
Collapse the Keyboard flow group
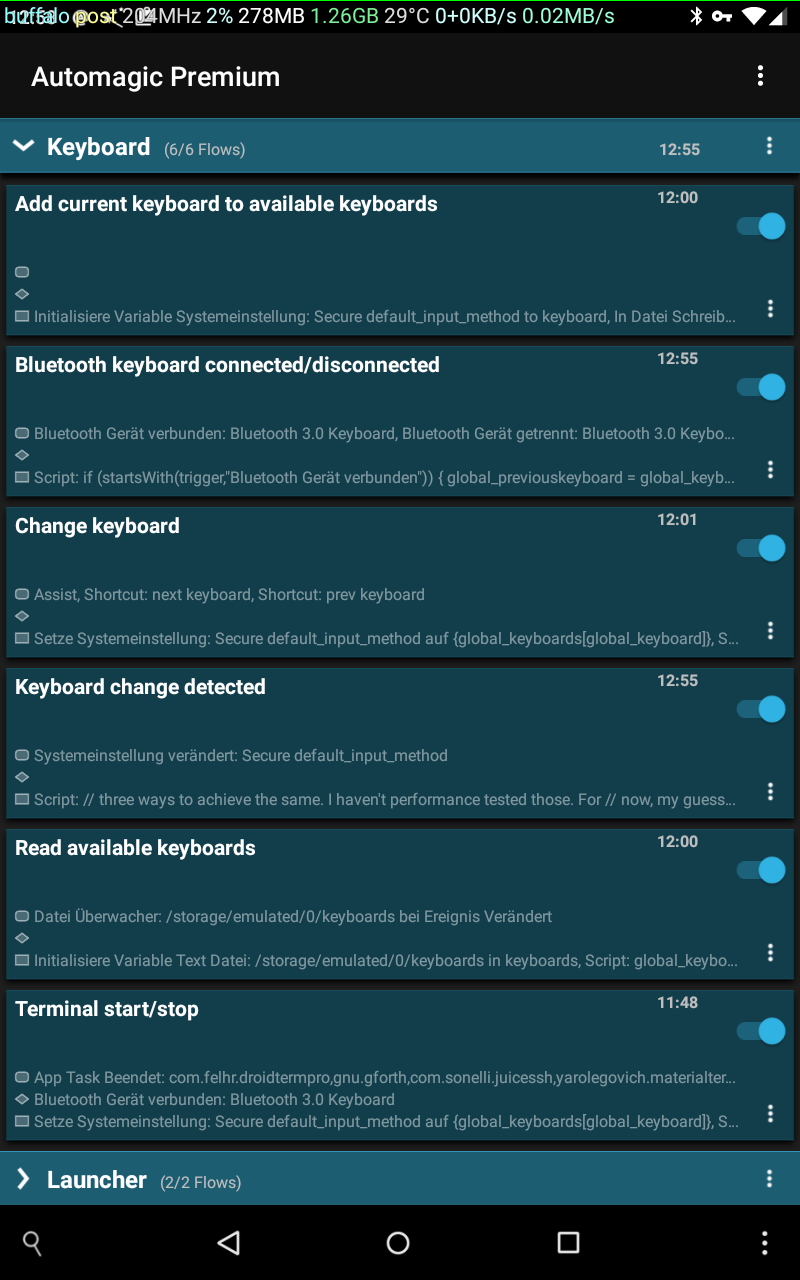click(x=23, y=146)
